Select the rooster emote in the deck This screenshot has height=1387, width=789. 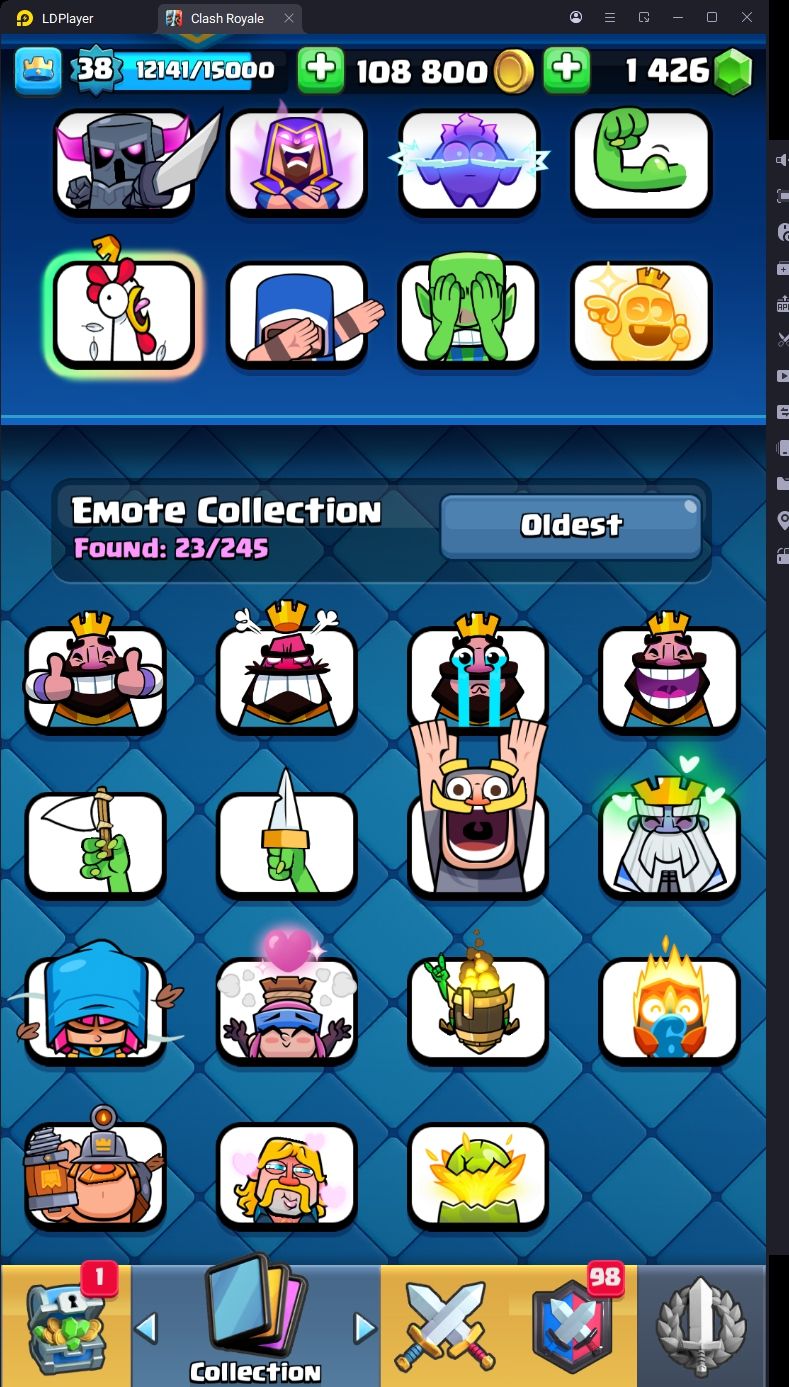(123, 314)
